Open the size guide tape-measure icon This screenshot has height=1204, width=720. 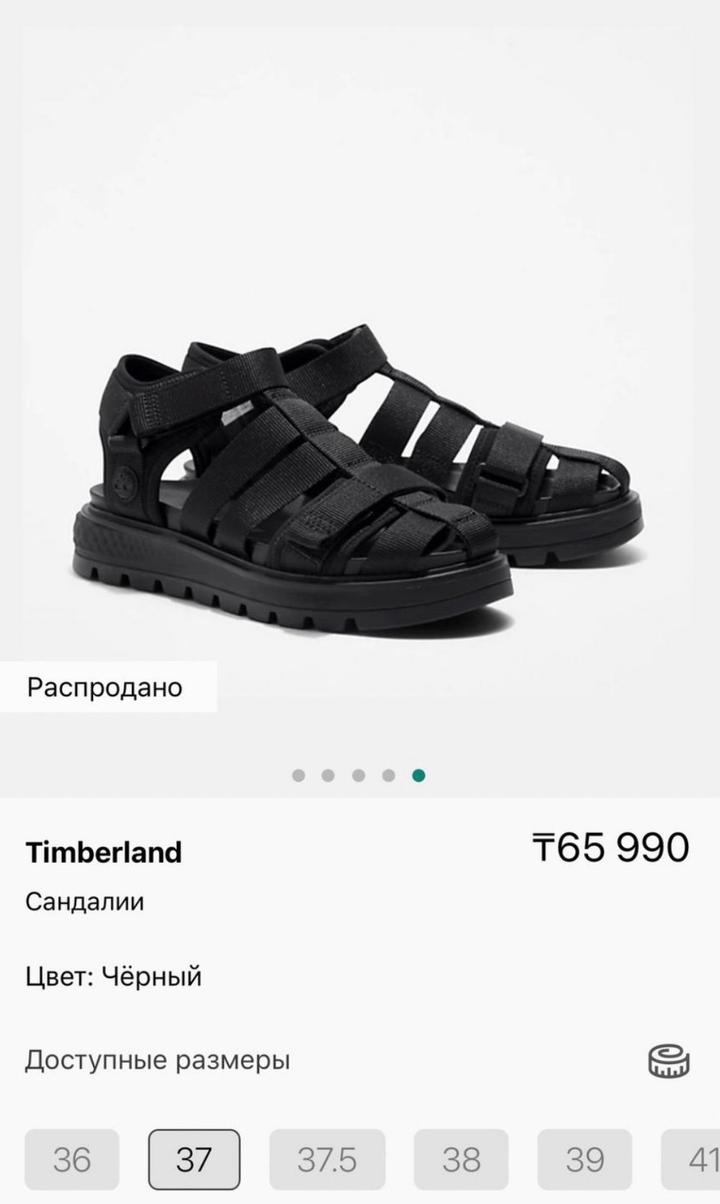(x=668, y=1060)
